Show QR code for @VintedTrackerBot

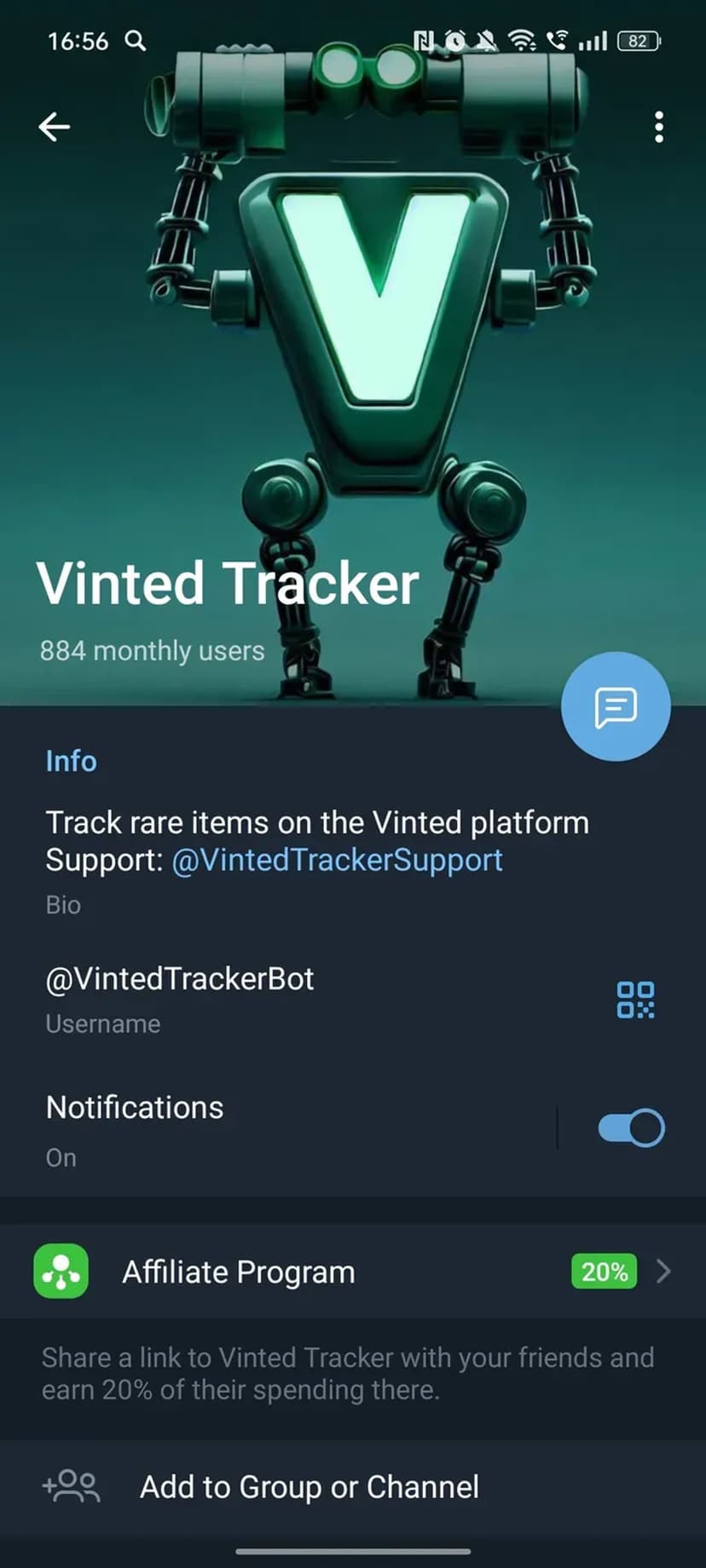[635, 1000]
